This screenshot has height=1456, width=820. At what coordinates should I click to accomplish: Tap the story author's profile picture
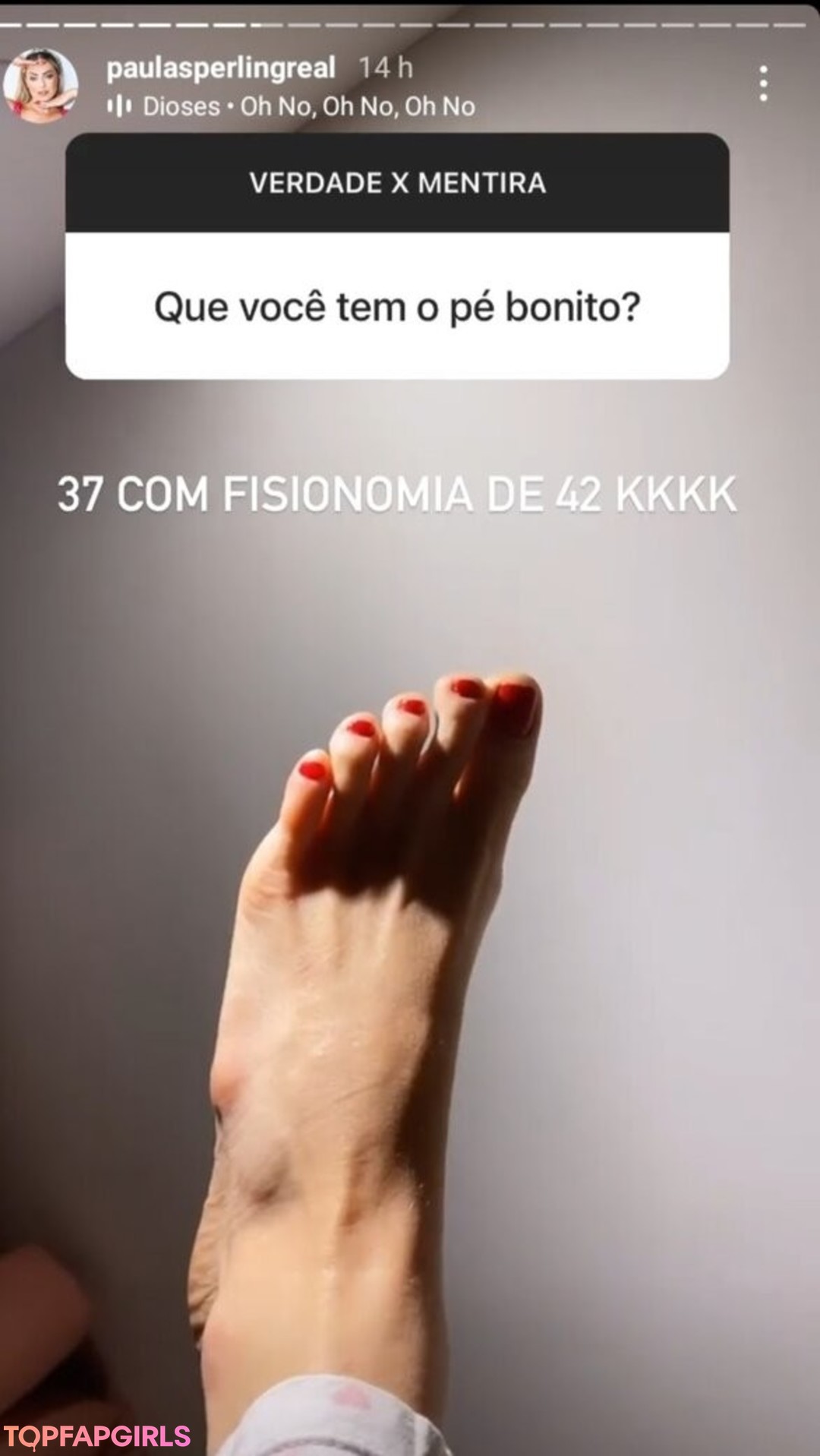pyautogui.click(x=41, y=85)
